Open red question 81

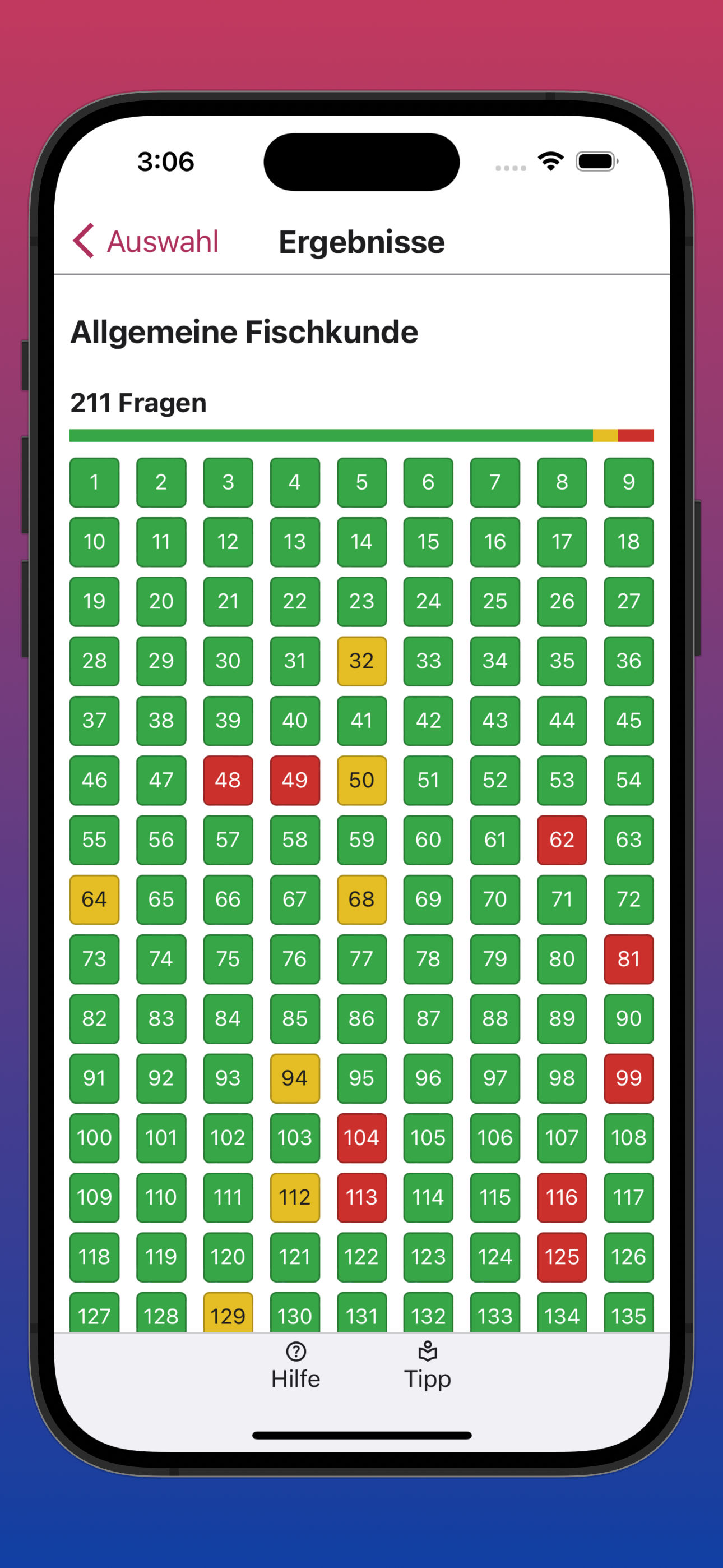[x=629, y=960]
